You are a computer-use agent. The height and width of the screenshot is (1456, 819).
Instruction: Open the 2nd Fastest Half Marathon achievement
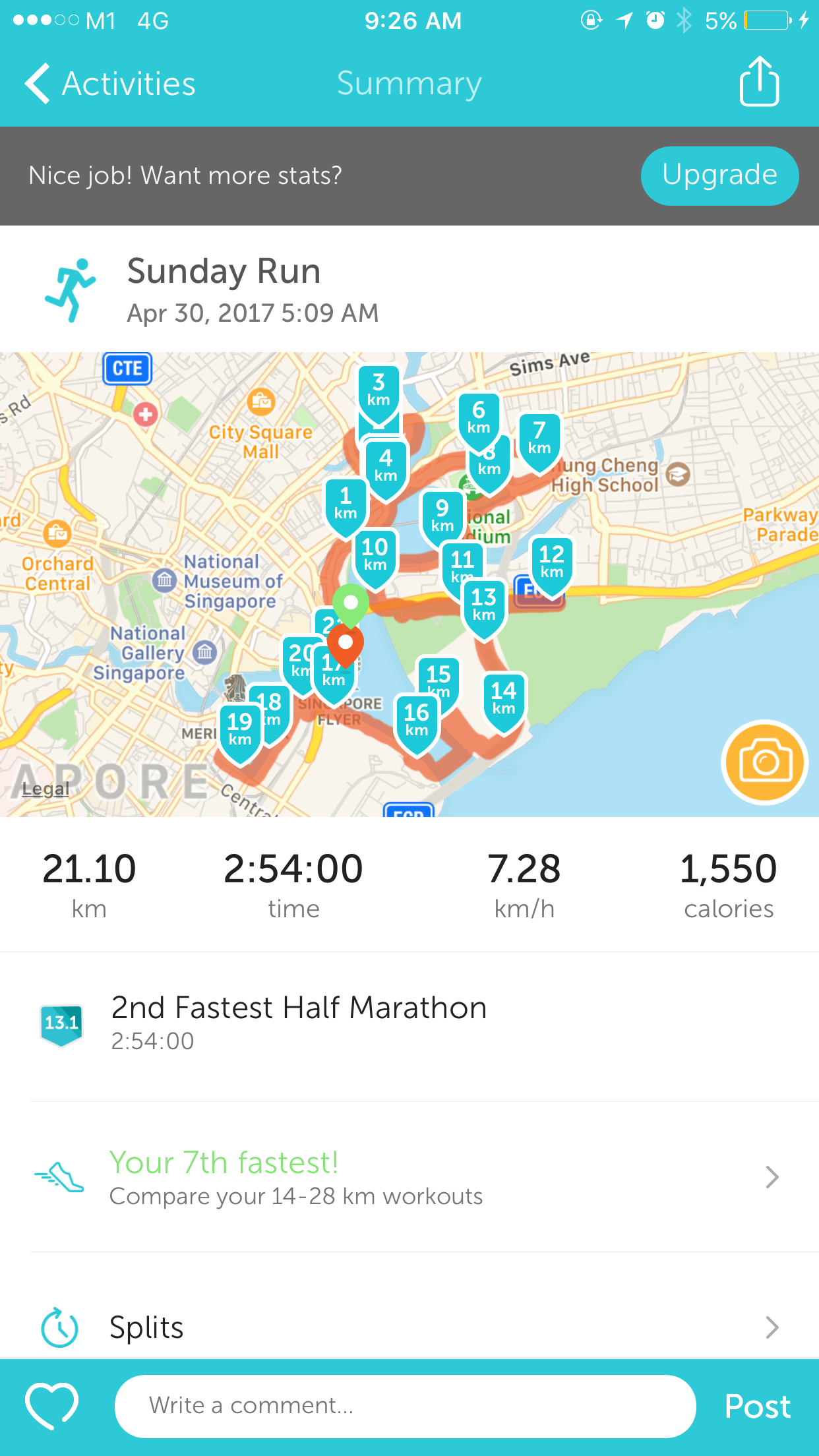click(x=409, y=1027)
